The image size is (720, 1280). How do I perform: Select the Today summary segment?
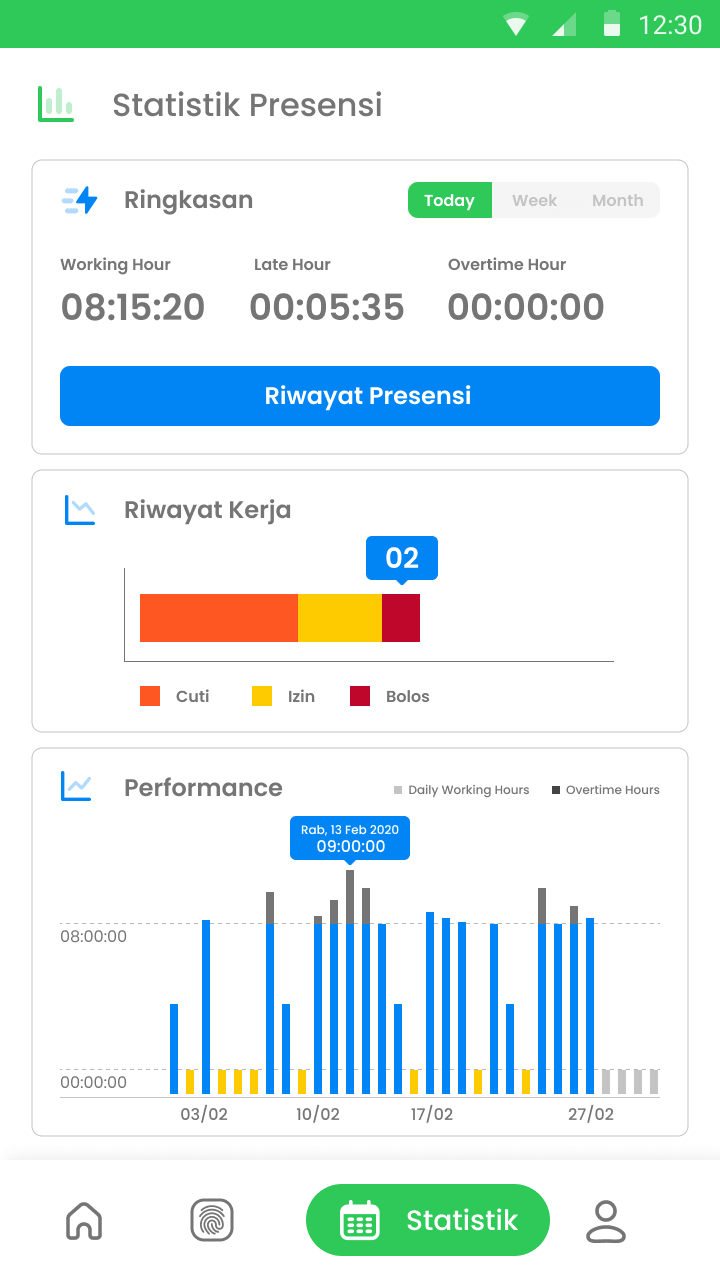[449, 200]
